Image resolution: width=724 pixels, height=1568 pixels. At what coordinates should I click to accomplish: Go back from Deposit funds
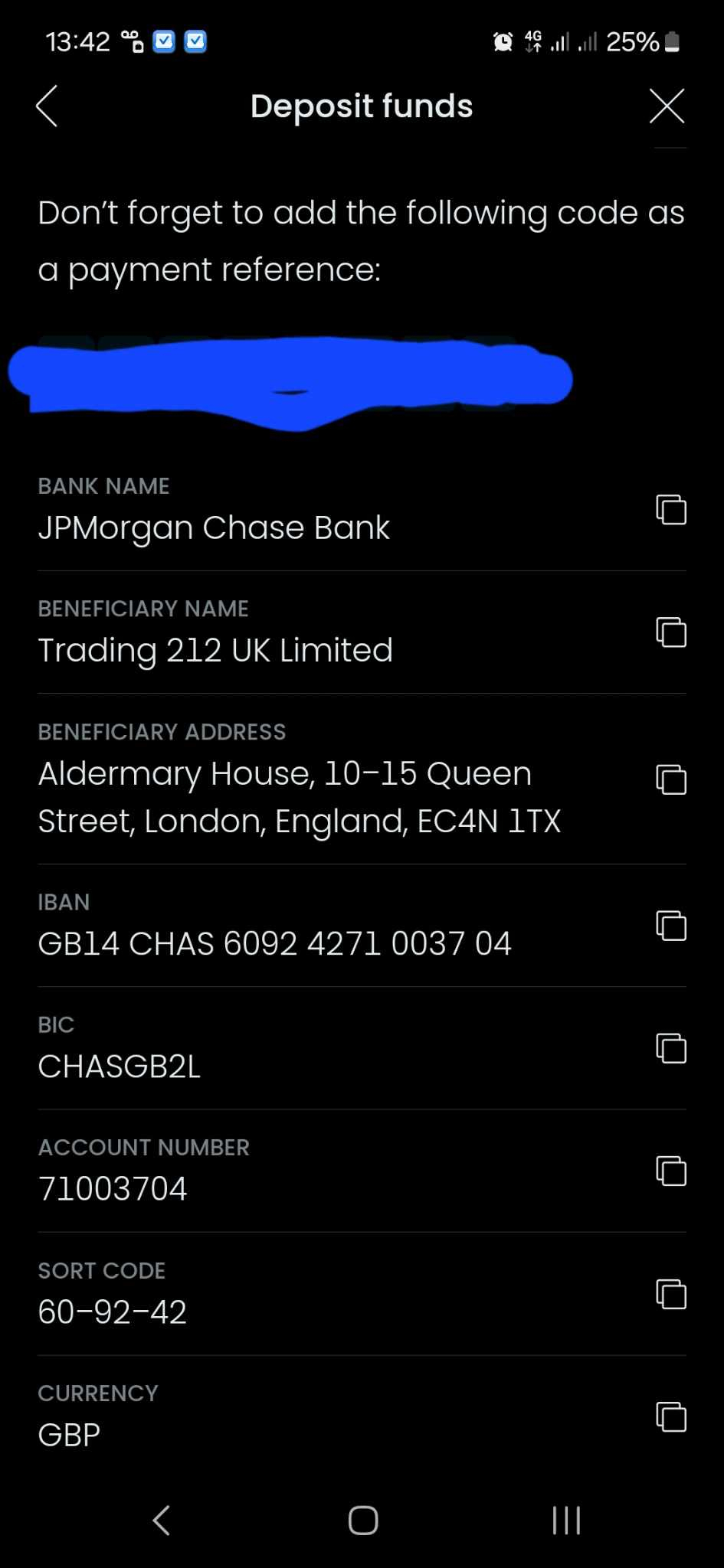point(47,106)
